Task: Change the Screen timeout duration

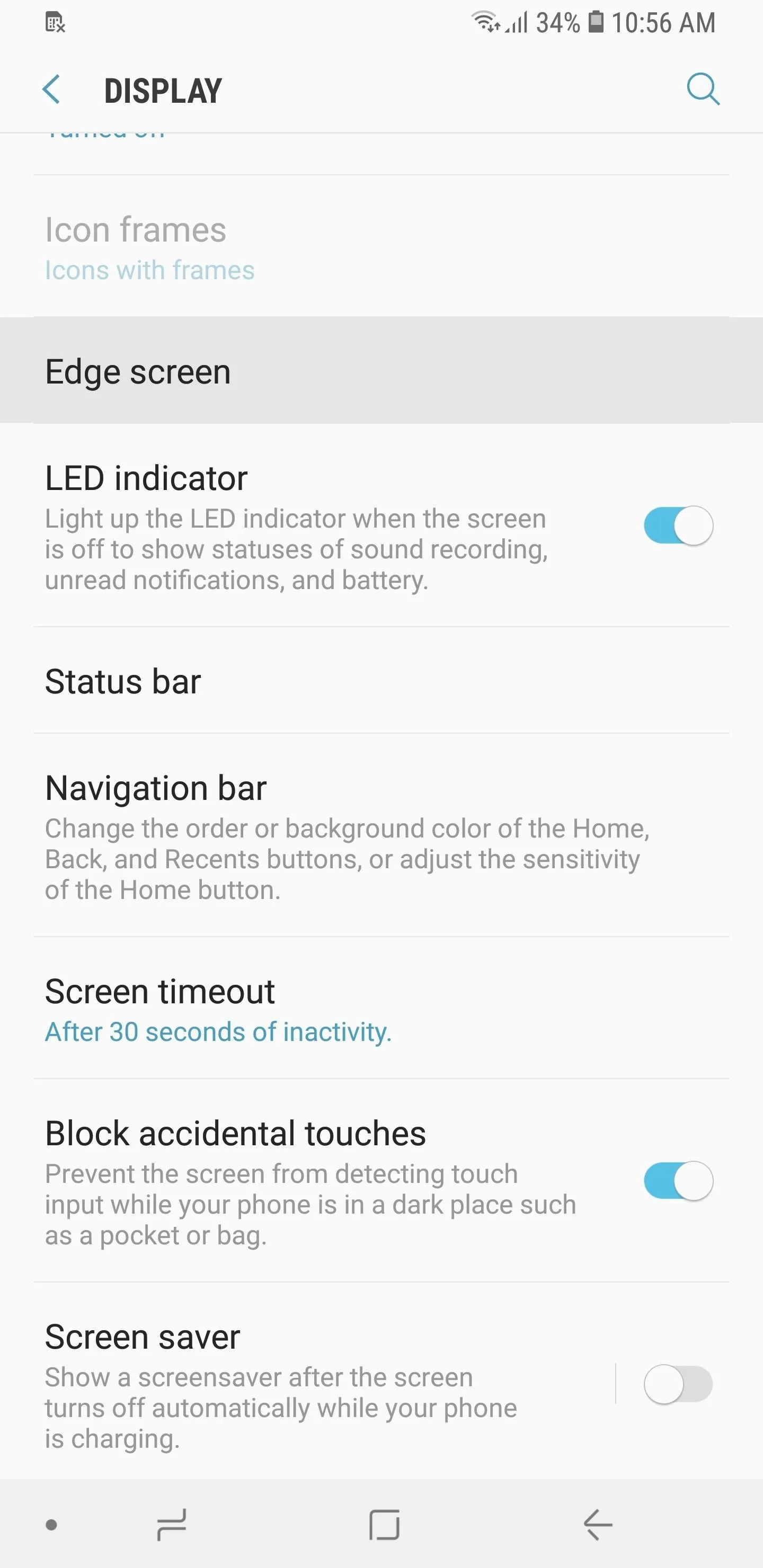Action: (381, 1008)
